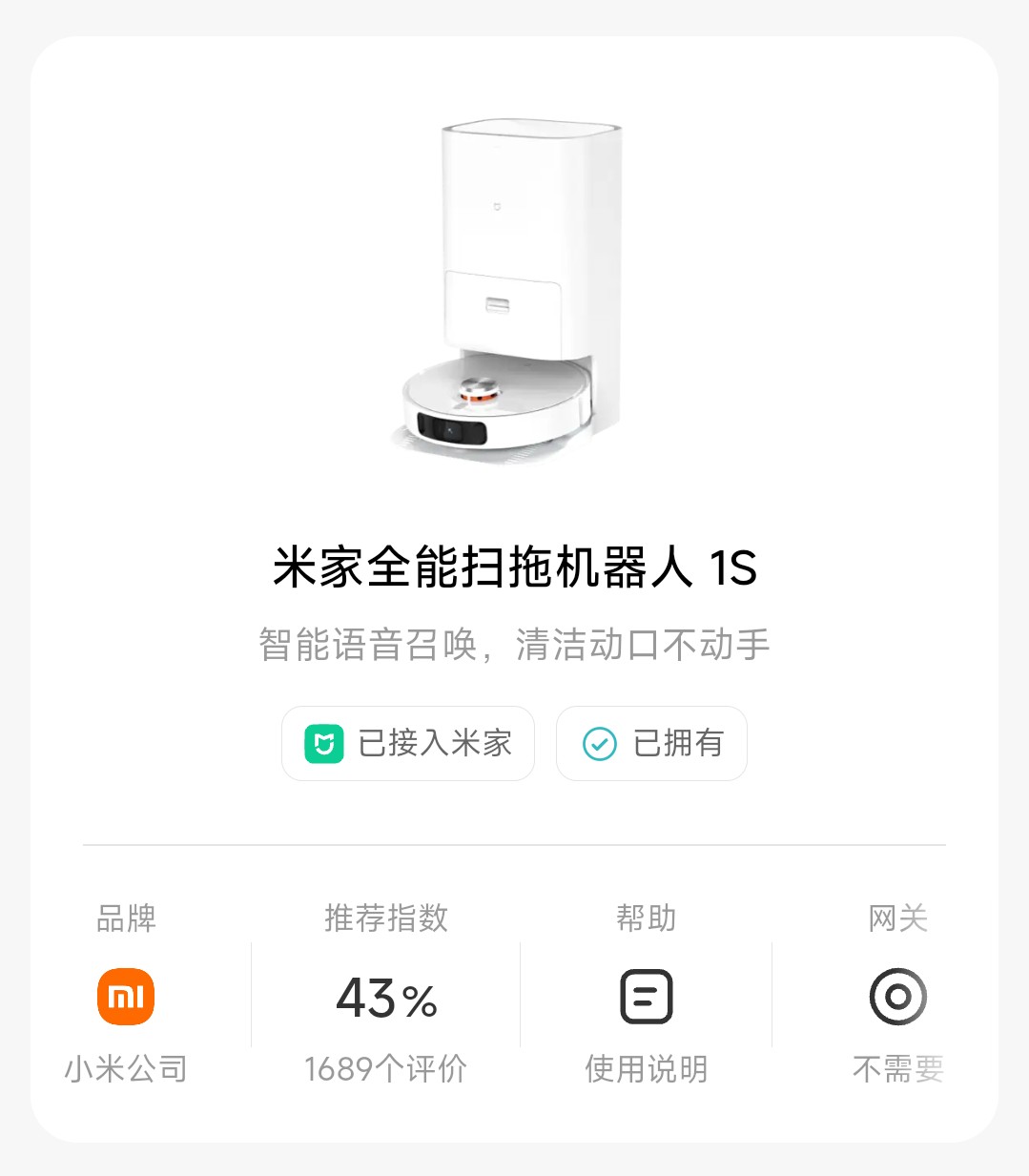Image resolution: width=1029 pixels, height=1176 pixels.
Task: Open the 1689个评价 reviews list
Action: point(384,1068)
